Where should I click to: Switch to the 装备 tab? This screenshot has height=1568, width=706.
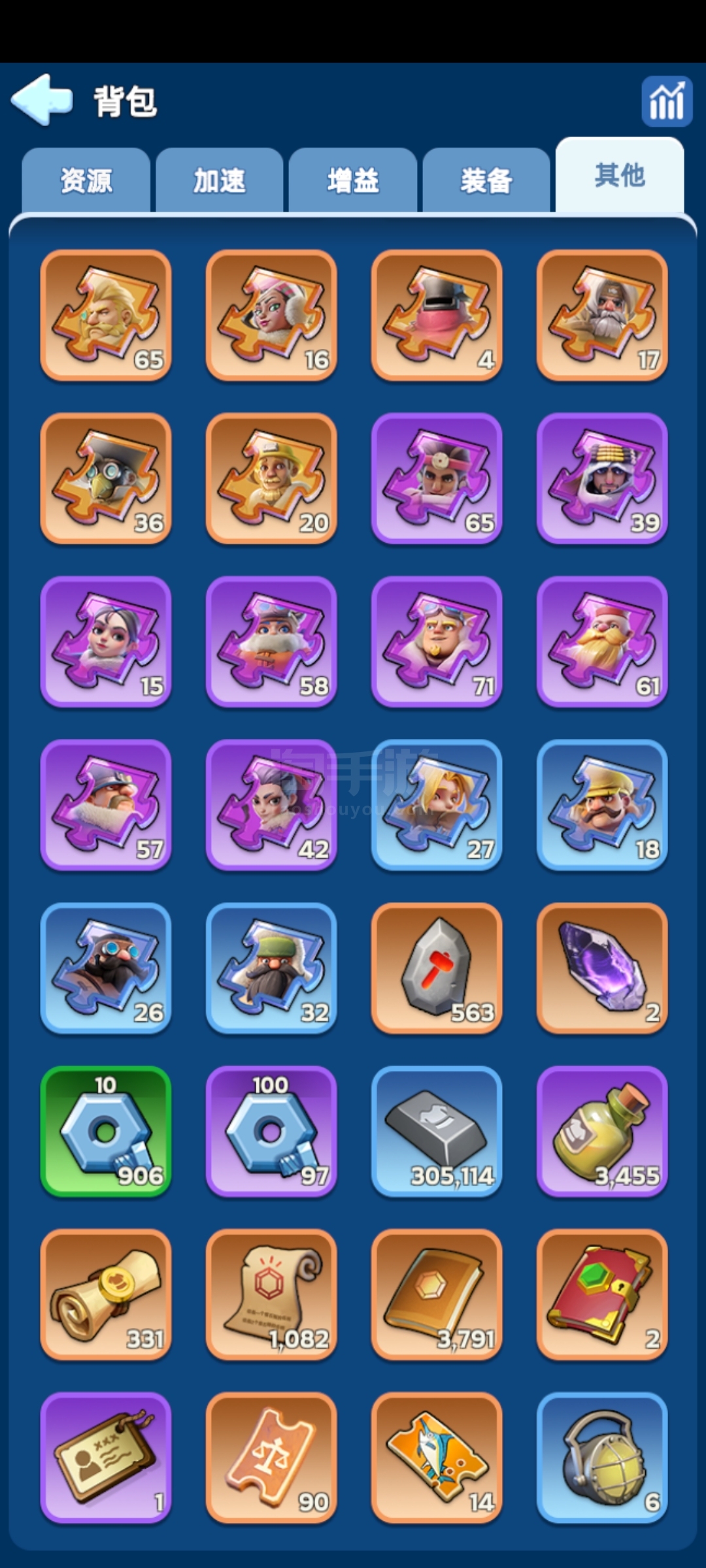click(486, 181)
